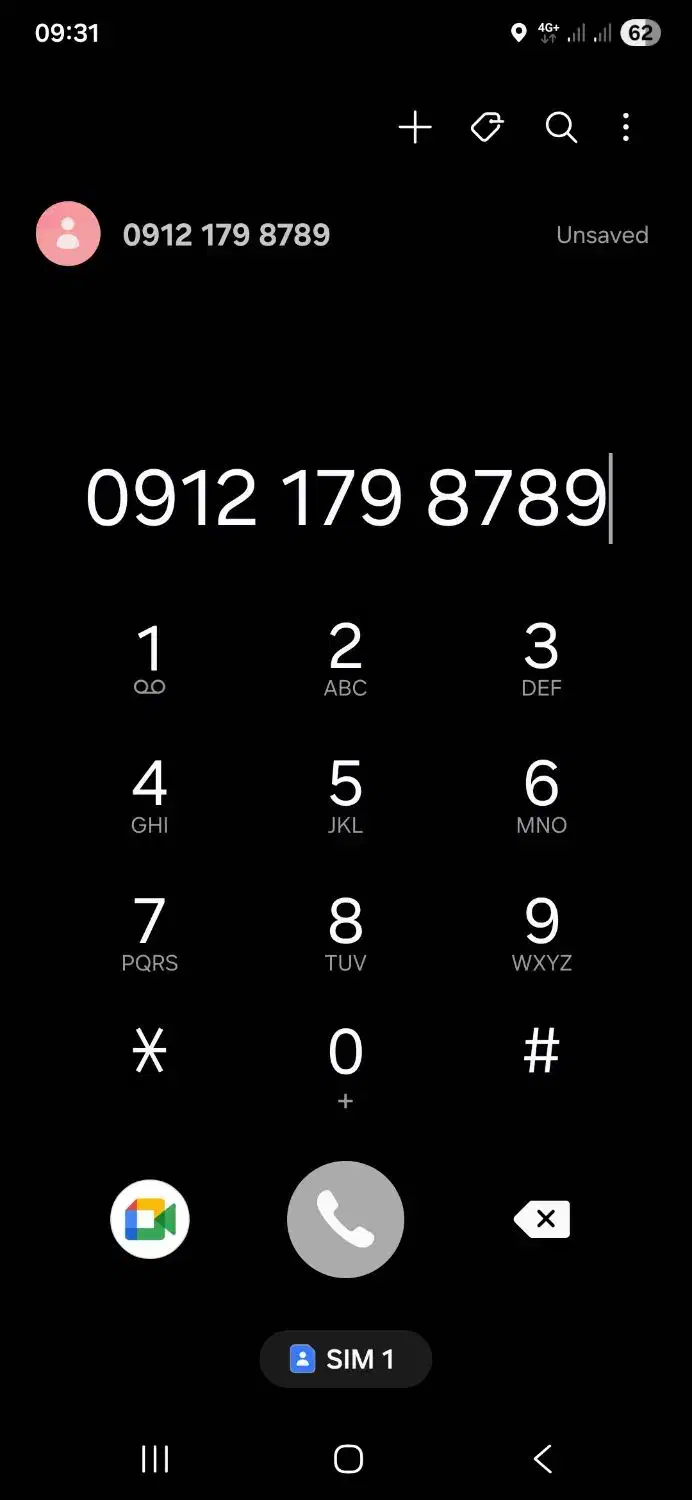This screenshot has height=1500, width=692.
Task: Enter digit 7 PQRS
Action: [150, 934]
